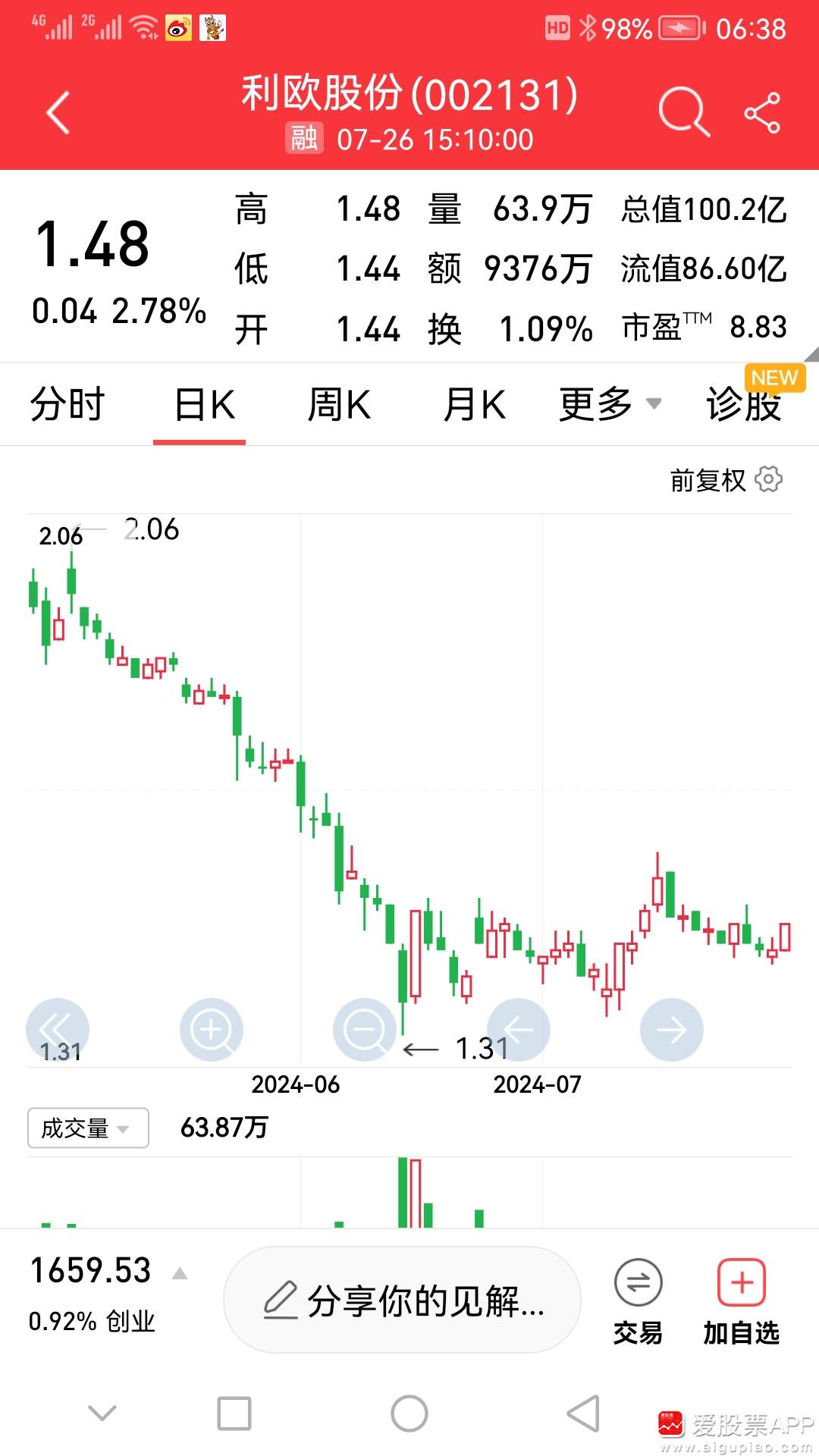Select the 周K weekly chart
Image resolution: width=819 pixels, height=1456 pixels.
340,404
